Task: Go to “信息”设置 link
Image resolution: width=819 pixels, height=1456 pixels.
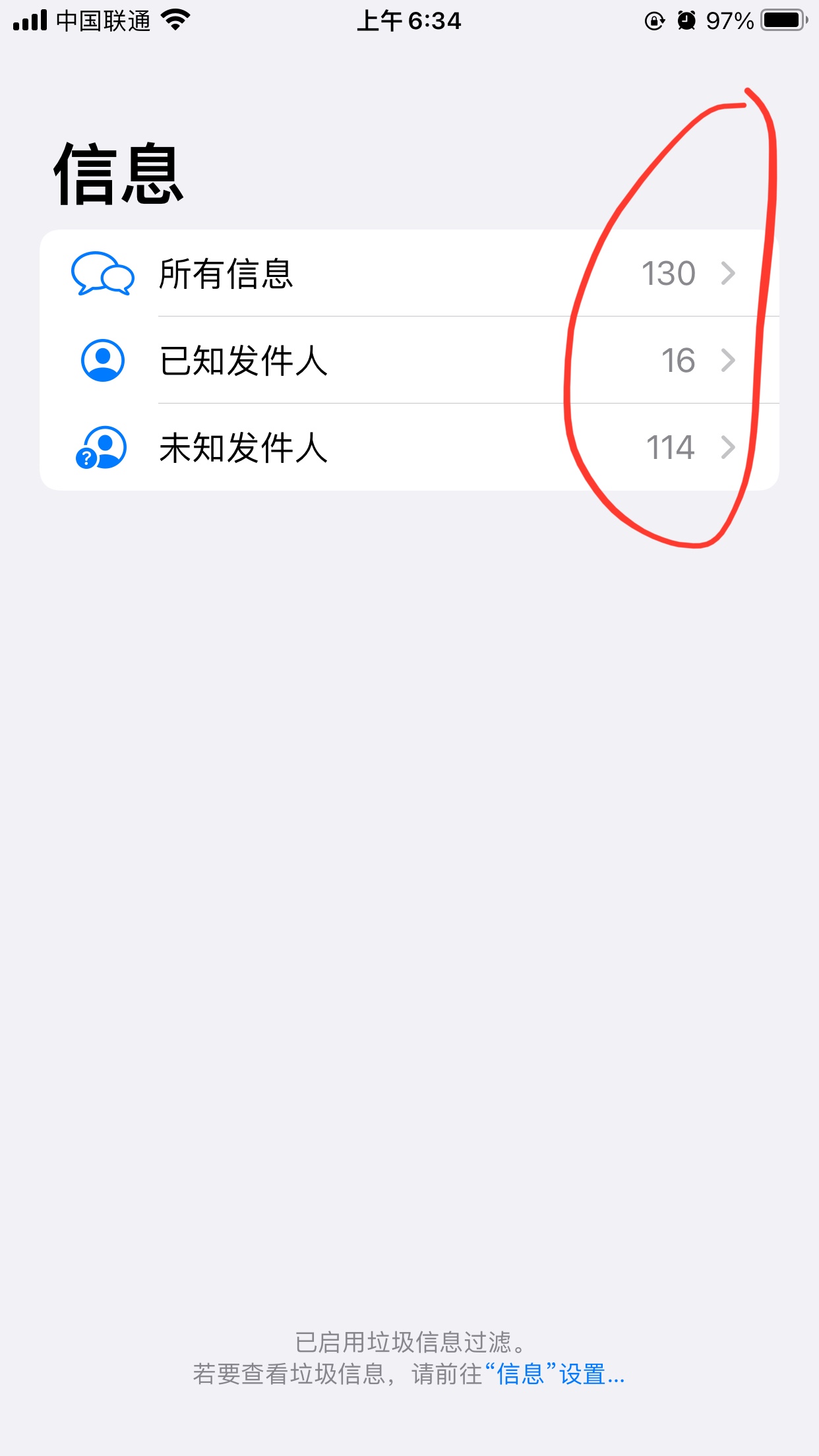Action: (555, 1375)
